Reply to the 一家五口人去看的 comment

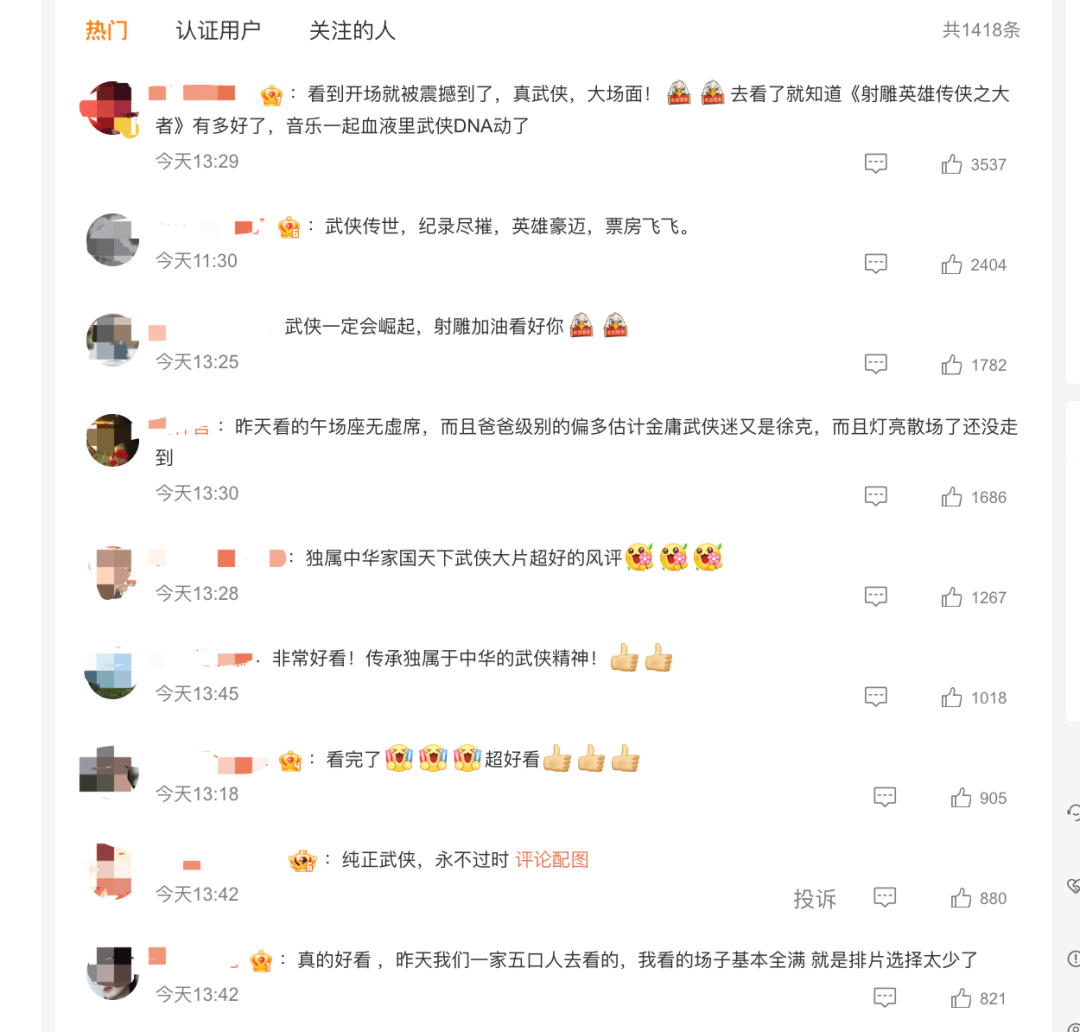tap(885, 998)
